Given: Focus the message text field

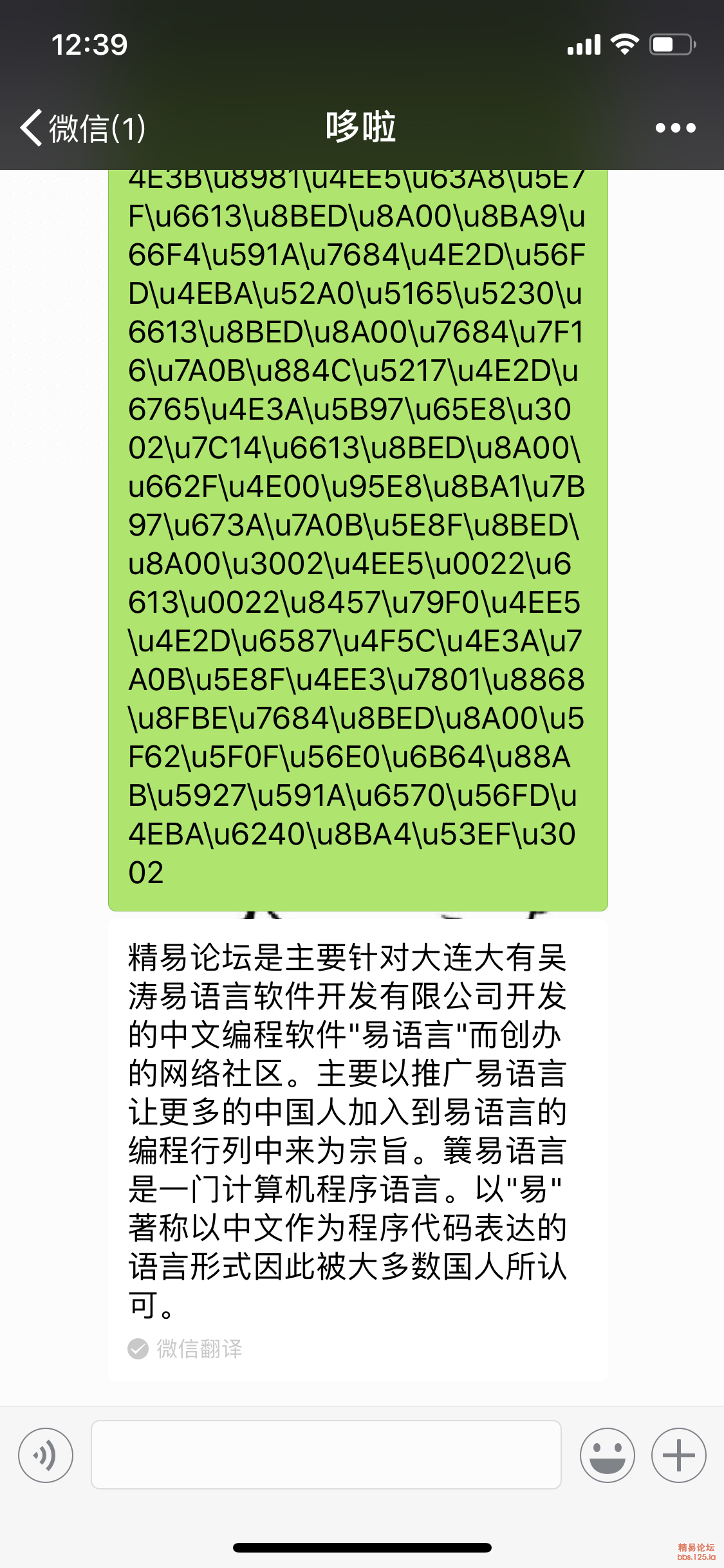Looking at the screenshot, I should pyautogui.click(x=326, y=1455).
